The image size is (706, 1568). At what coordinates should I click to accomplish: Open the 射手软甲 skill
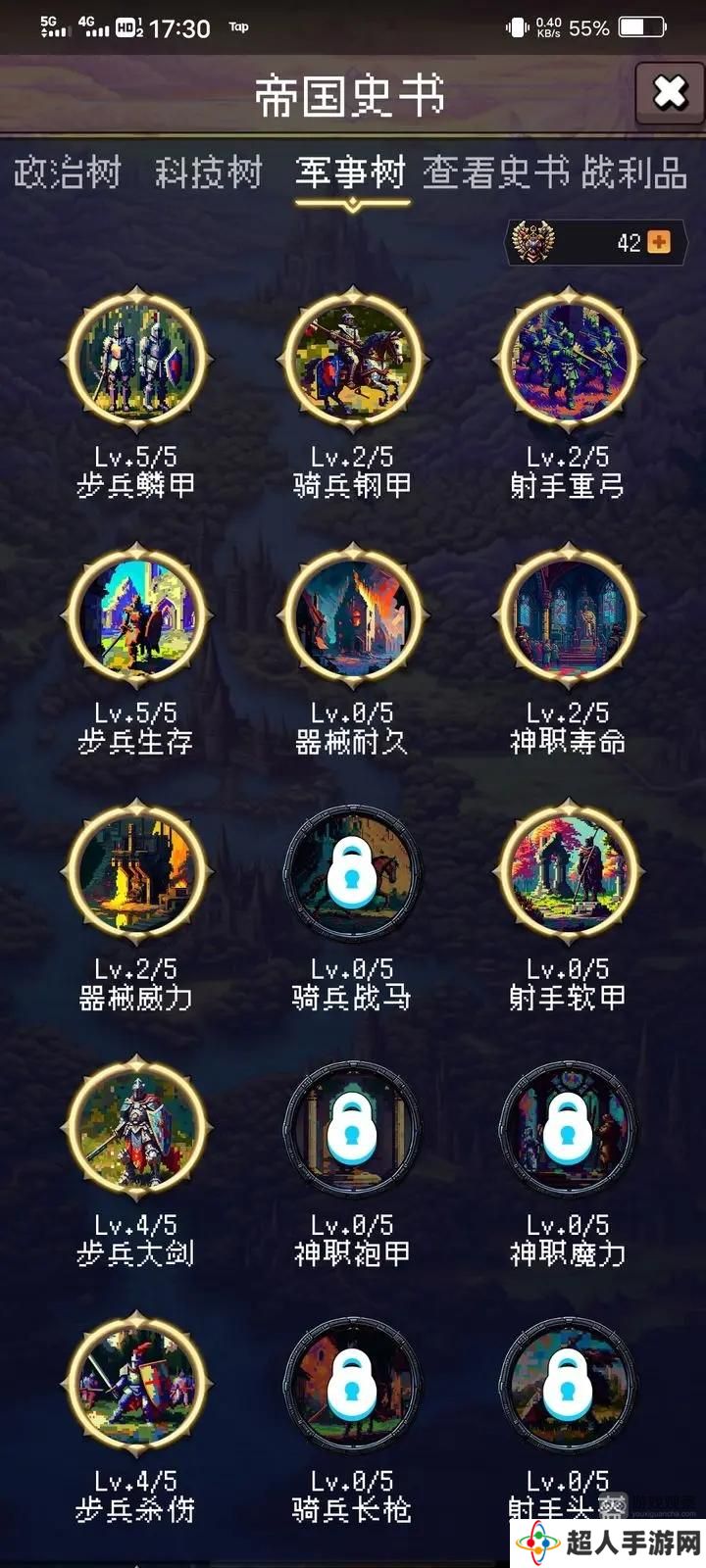click(x=568, y=871)
